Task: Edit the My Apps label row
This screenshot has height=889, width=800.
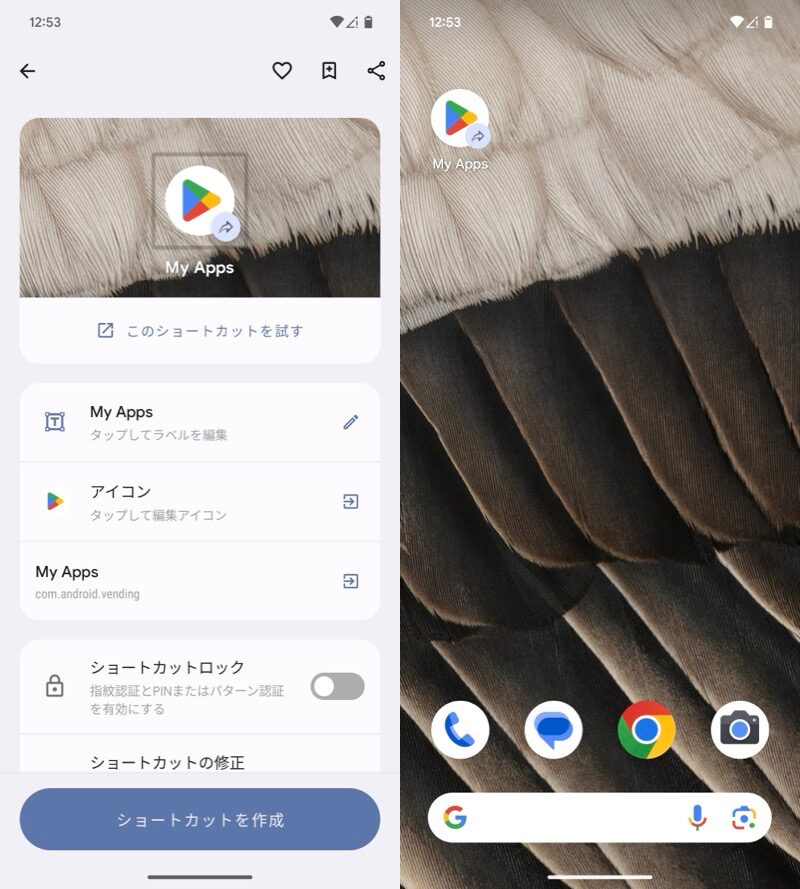Action: click(200, 422)
